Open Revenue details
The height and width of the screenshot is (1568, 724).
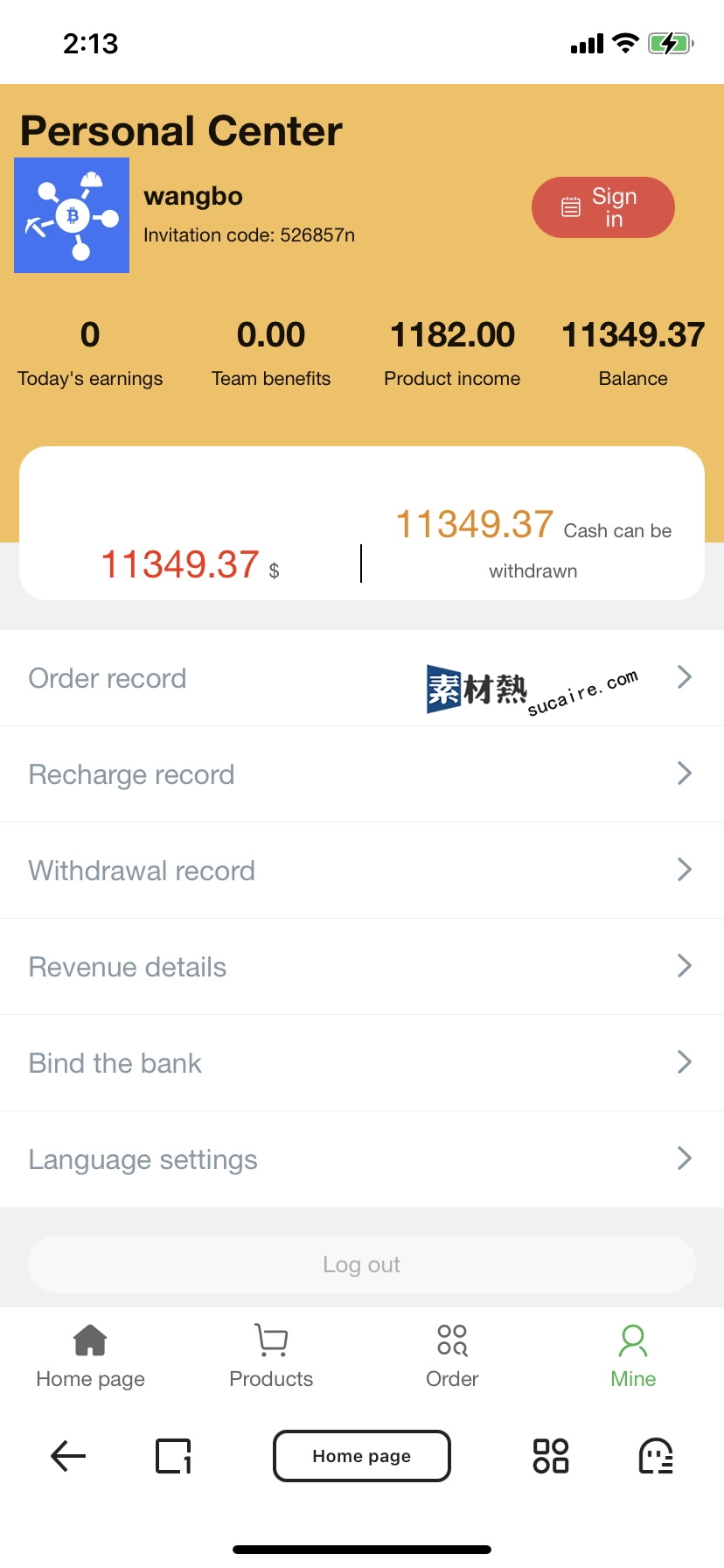[x=361, y=967]
